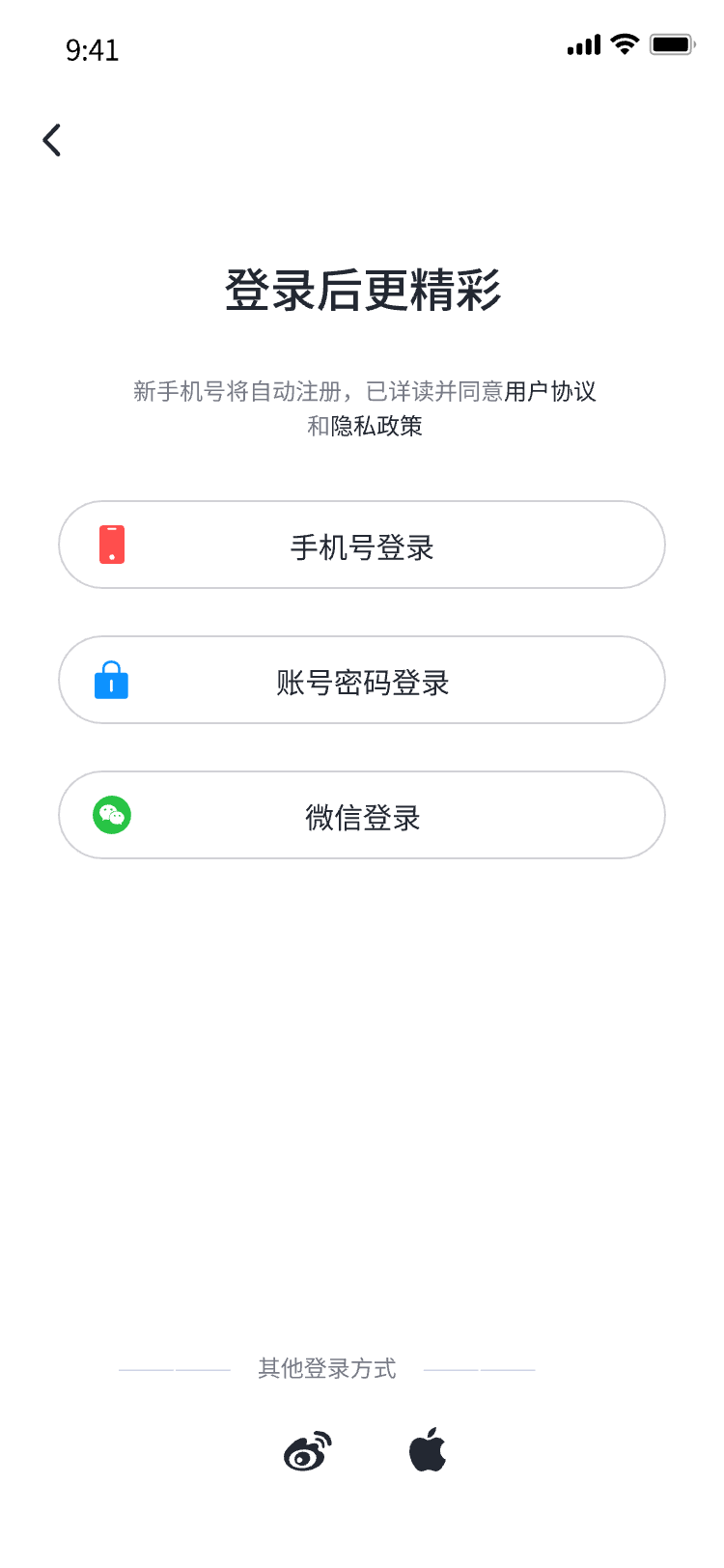
Task: Open the 隐私政策 privacy policy link
Action: [376, 426]
